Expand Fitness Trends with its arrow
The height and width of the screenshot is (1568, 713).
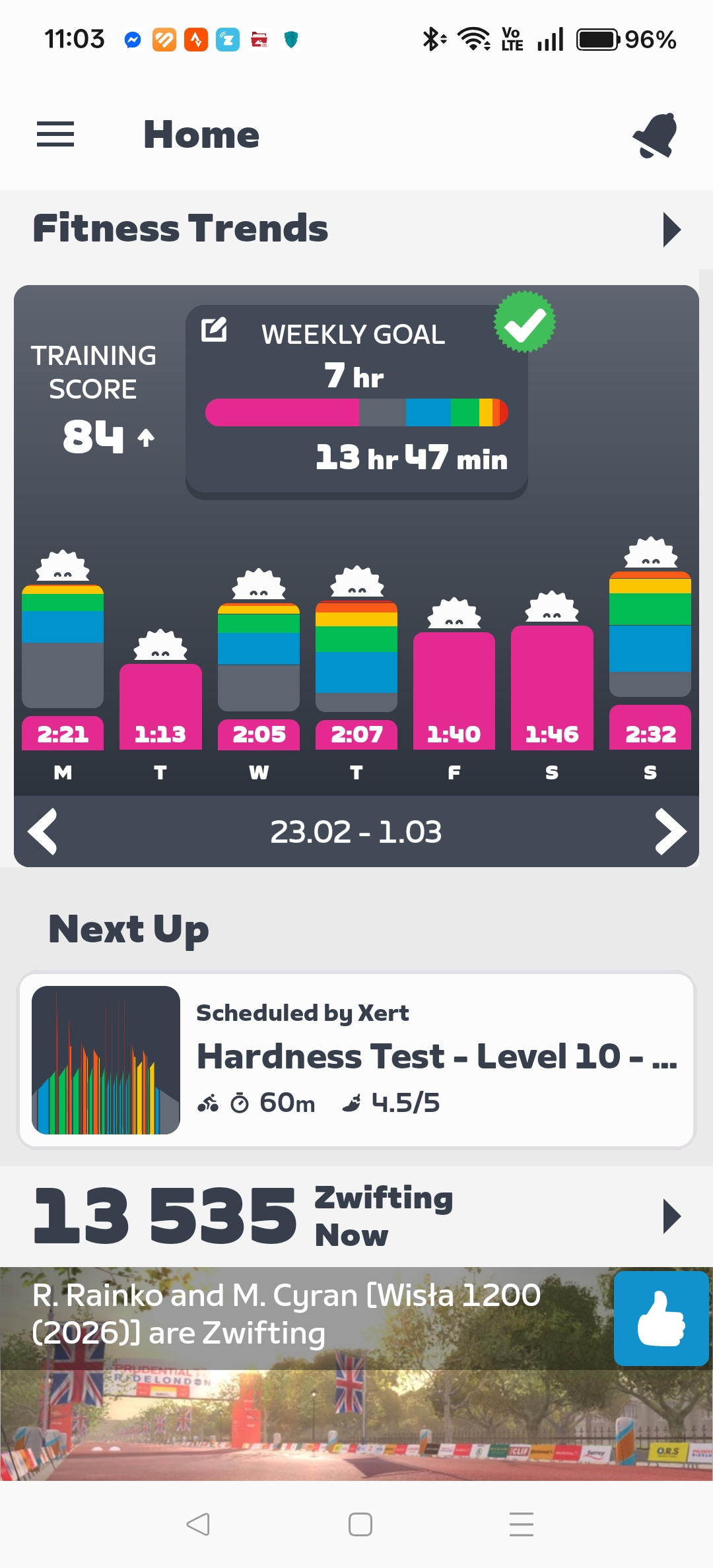tap(671, 230)
